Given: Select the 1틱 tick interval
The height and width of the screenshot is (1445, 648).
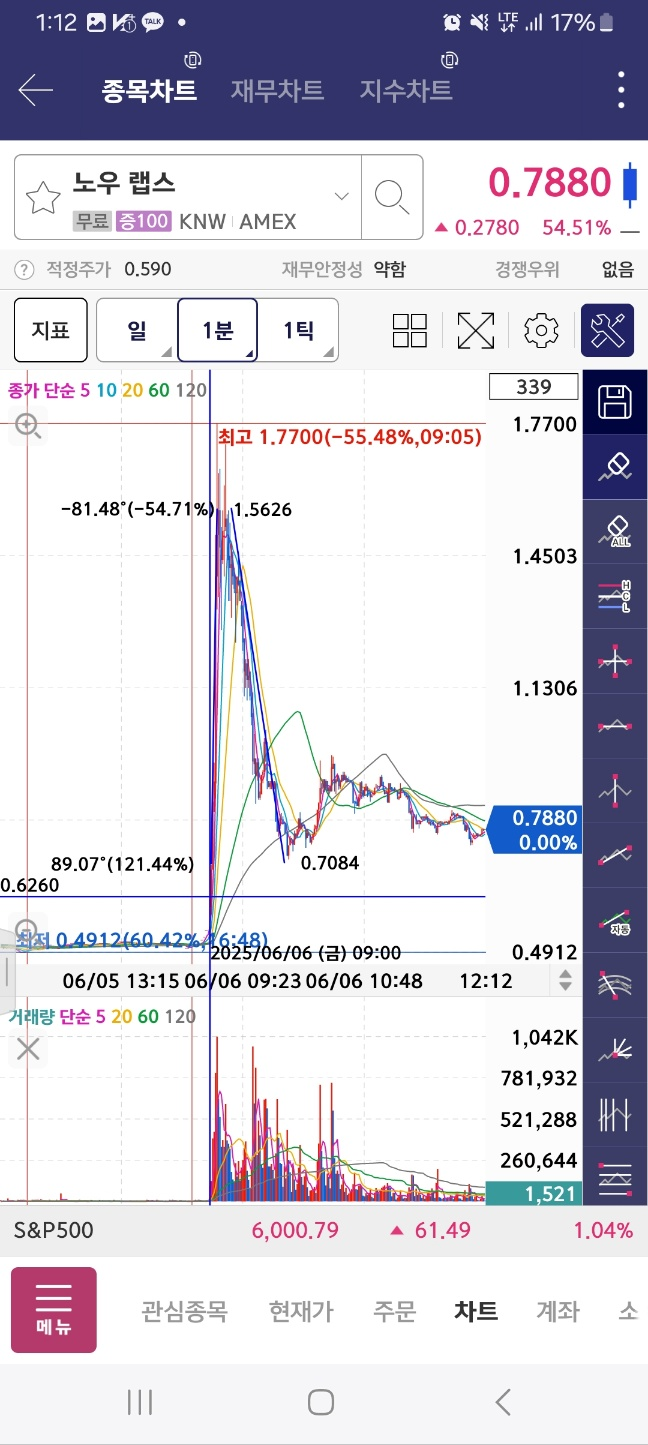Looking at the screenshot, I should [298, 330].
